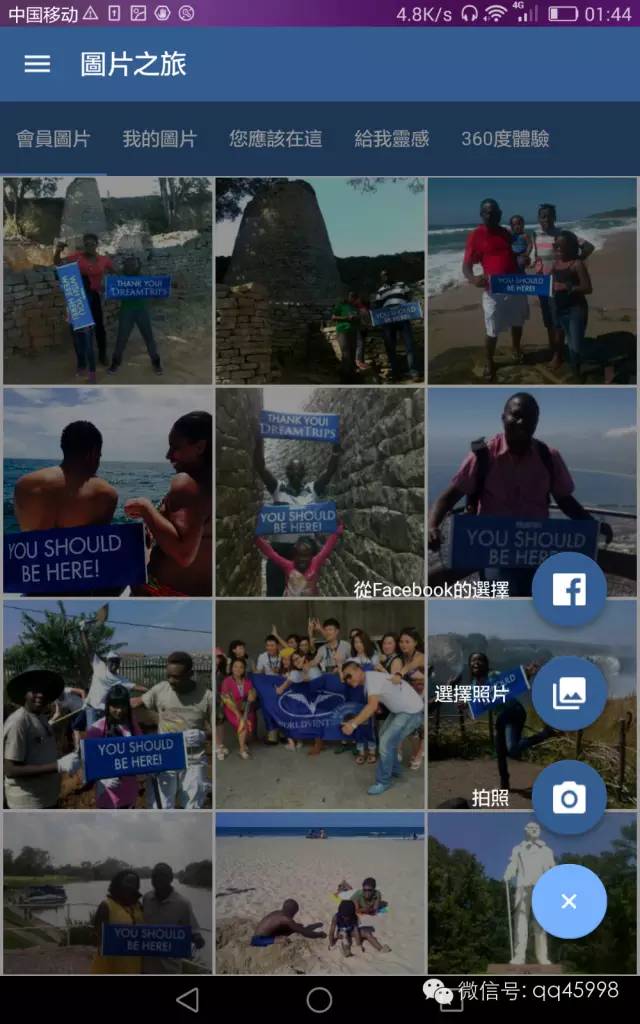
Task: Open the shirtless man by sea photo
Action: [x=107, y=490]
